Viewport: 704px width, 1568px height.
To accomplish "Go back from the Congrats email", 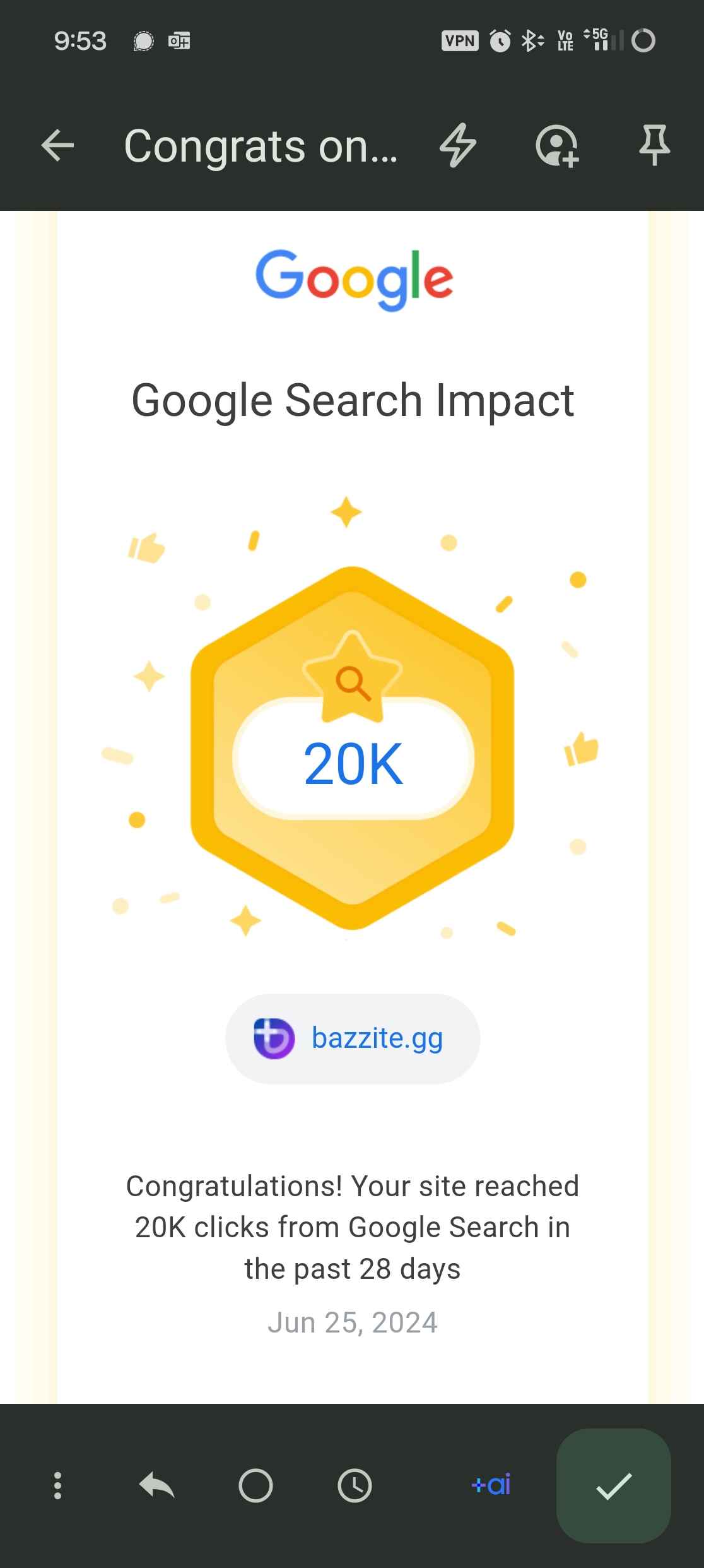I will [x=57, y=146].
